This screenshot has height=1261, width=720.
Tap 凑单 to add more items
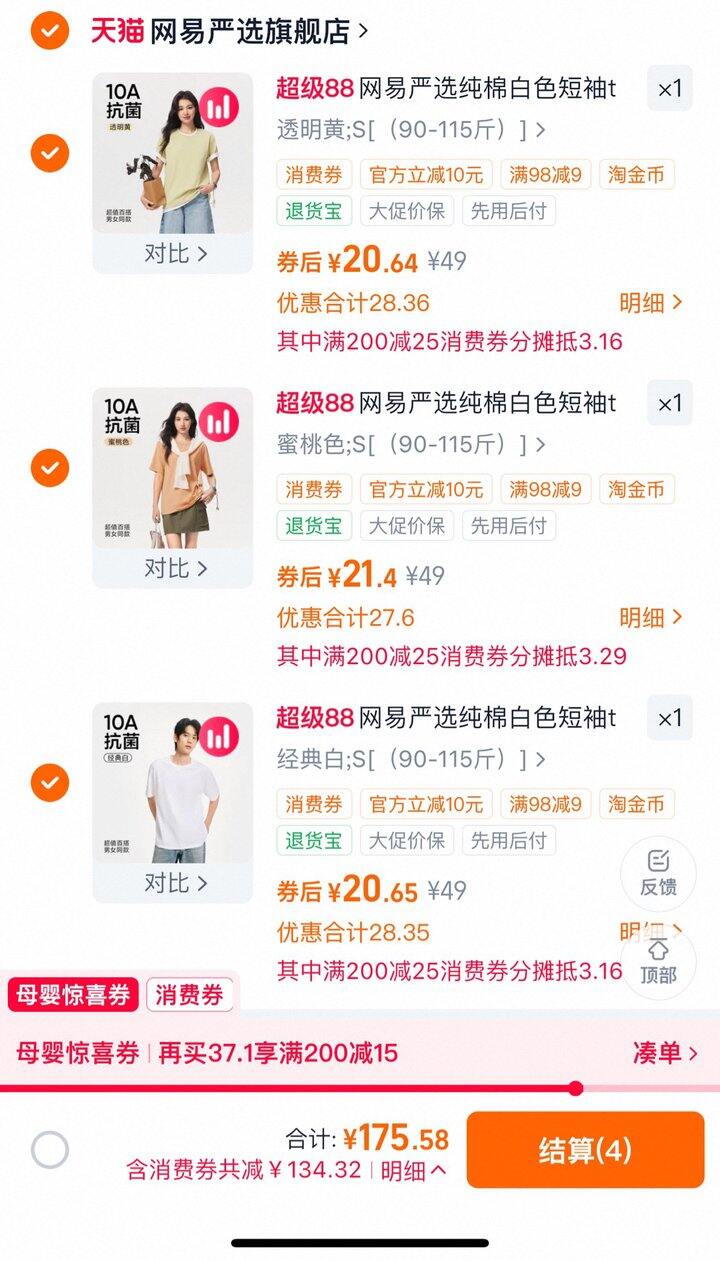click(x=664, y=1052)
